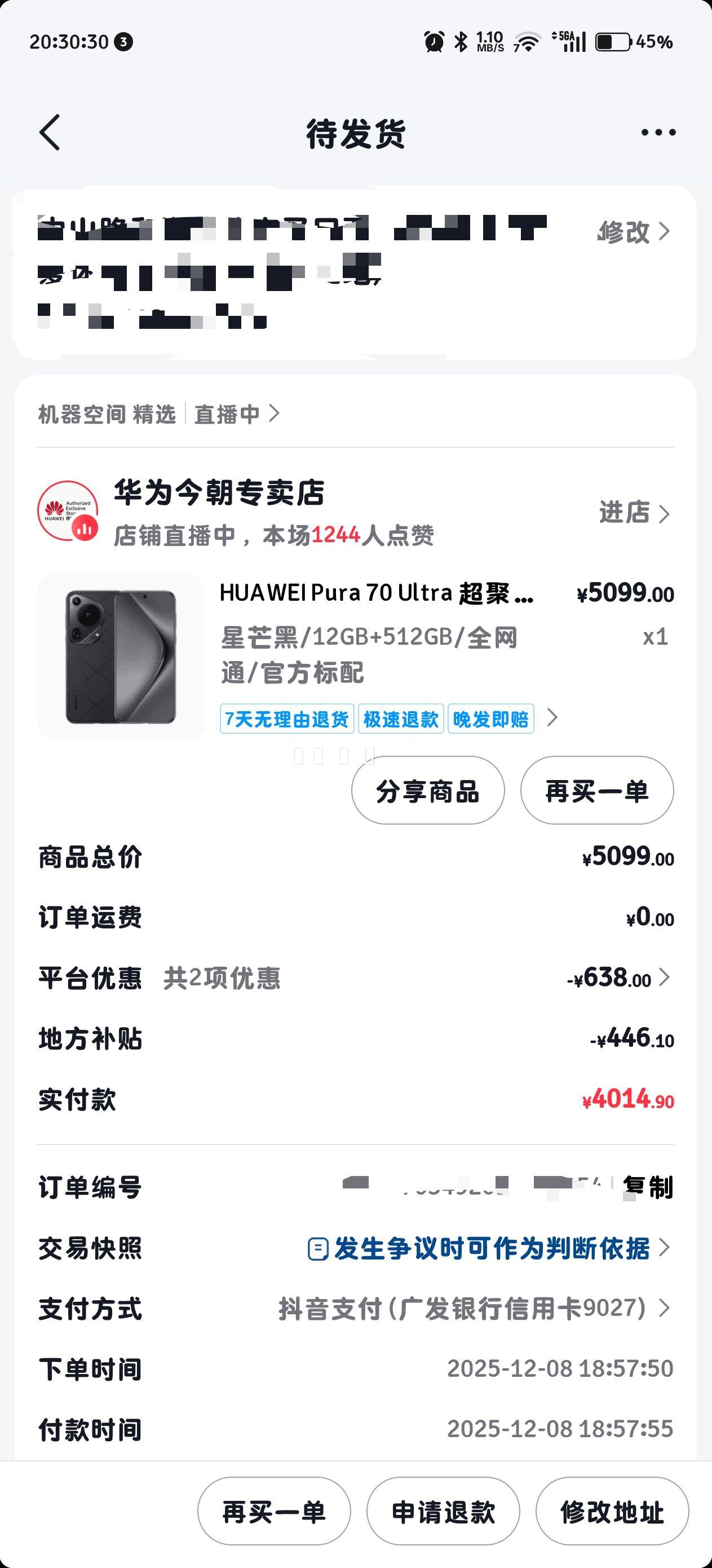Expand the product guarantee tags chevron

click(552, 718)
